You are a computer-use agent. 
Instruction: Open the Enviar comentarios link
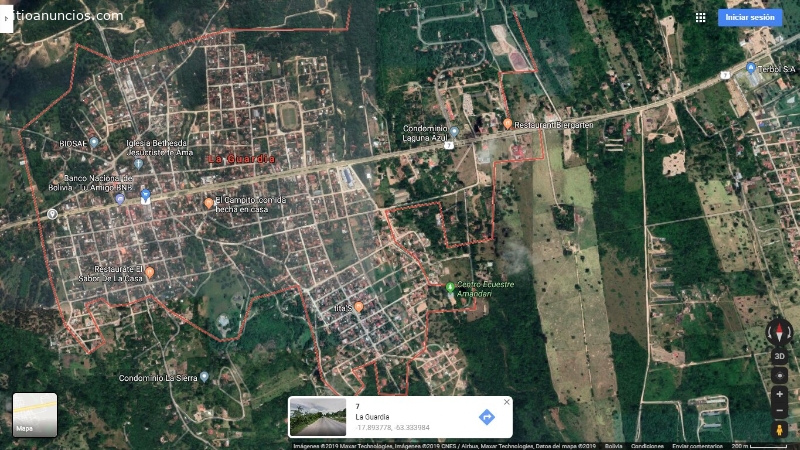697,446
